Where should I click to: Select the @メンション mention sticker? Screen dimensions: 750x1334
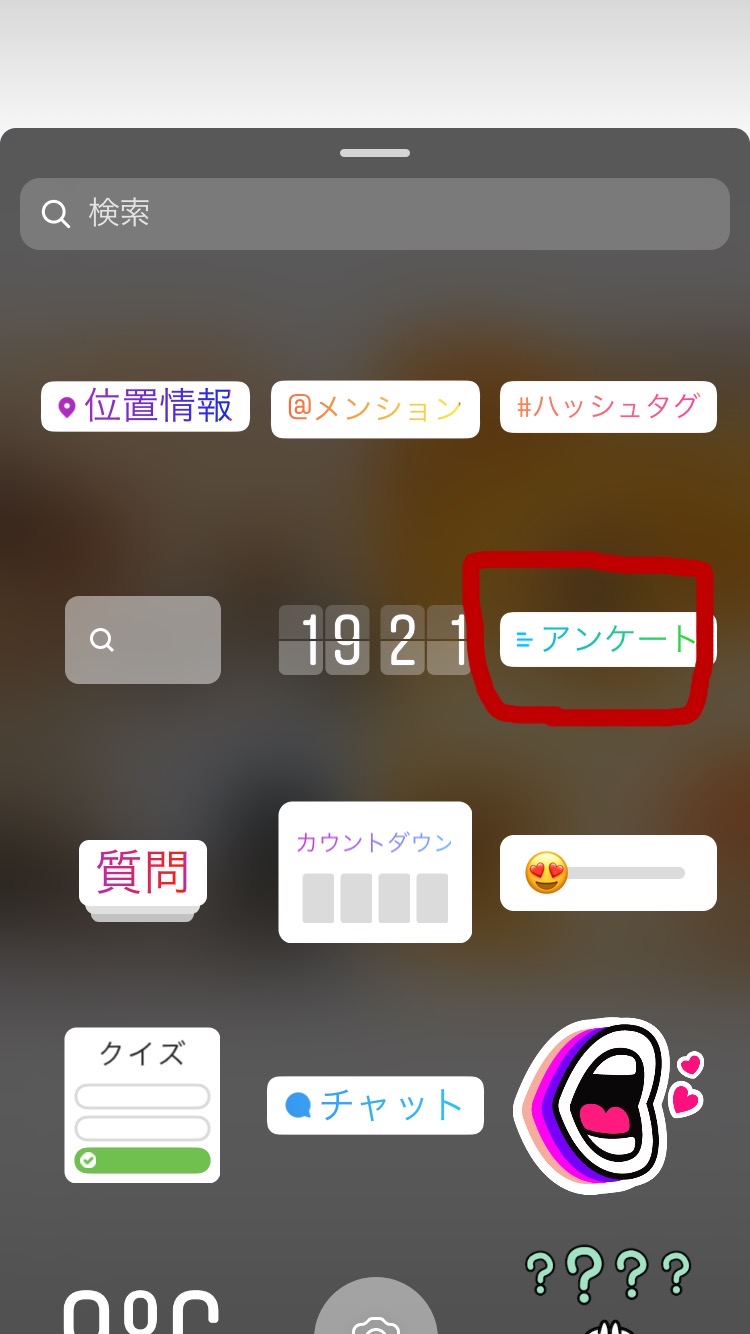(x=375, y=409)
